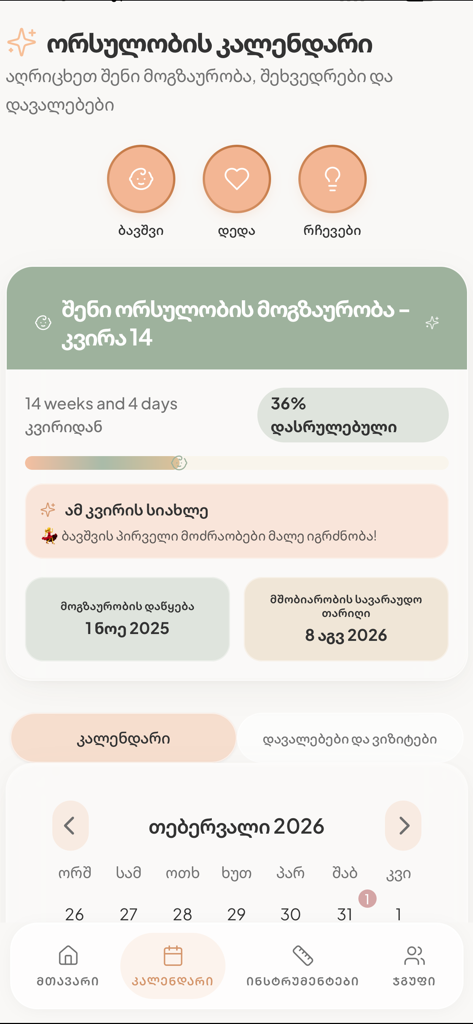Open the მთავარი home tab
Image resolution: width=473 pixels, height=1024 pixels.
[68, 965]
